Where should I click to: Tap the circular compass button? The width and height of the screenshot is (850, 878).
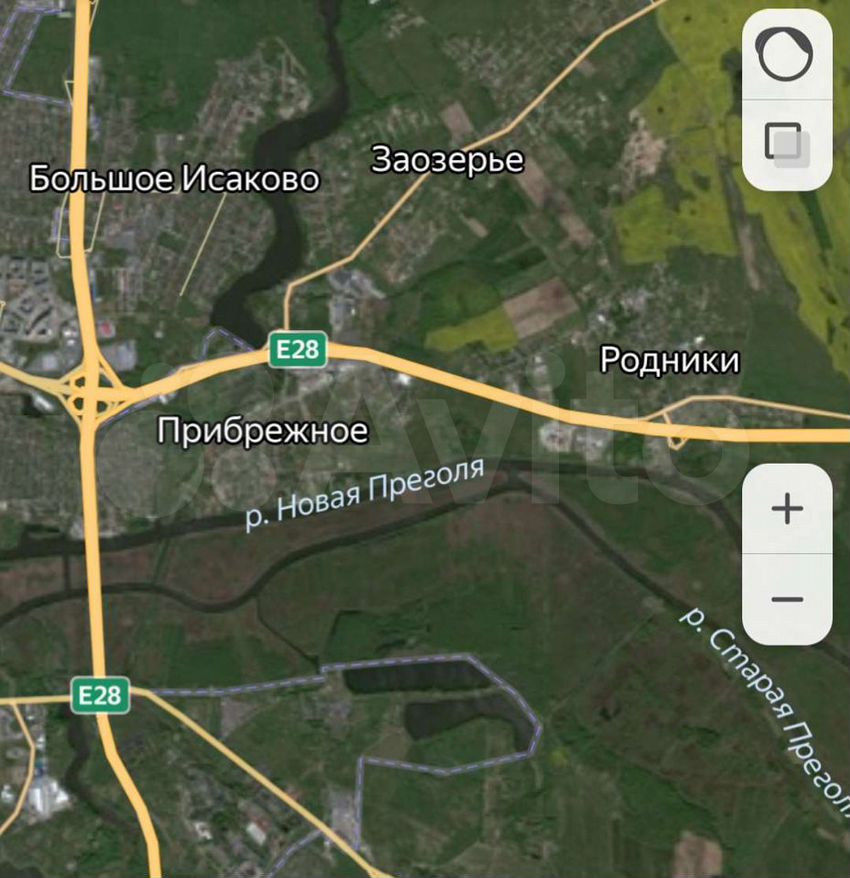786,54
